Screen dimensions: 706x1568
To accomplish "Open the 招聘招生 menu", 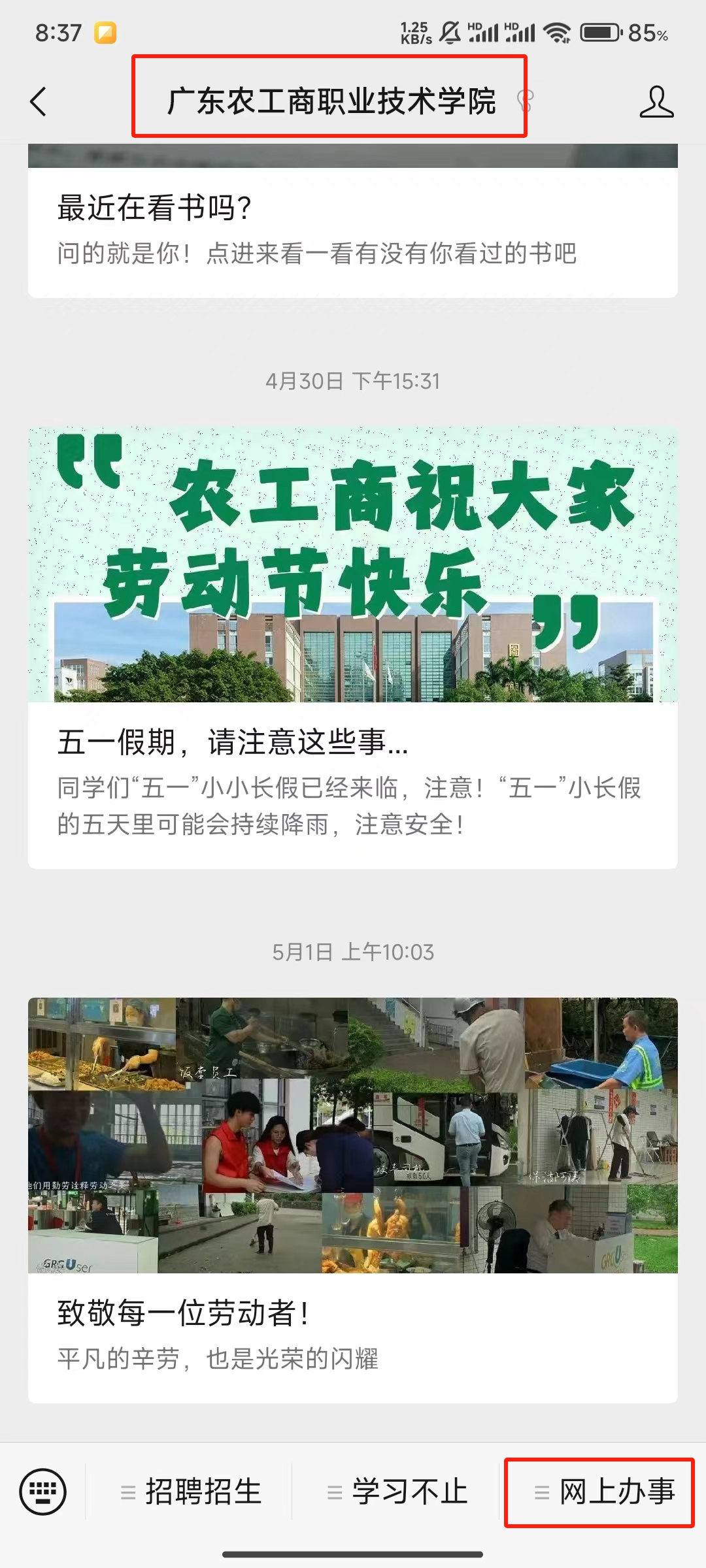I will [x=192, y=1492].
